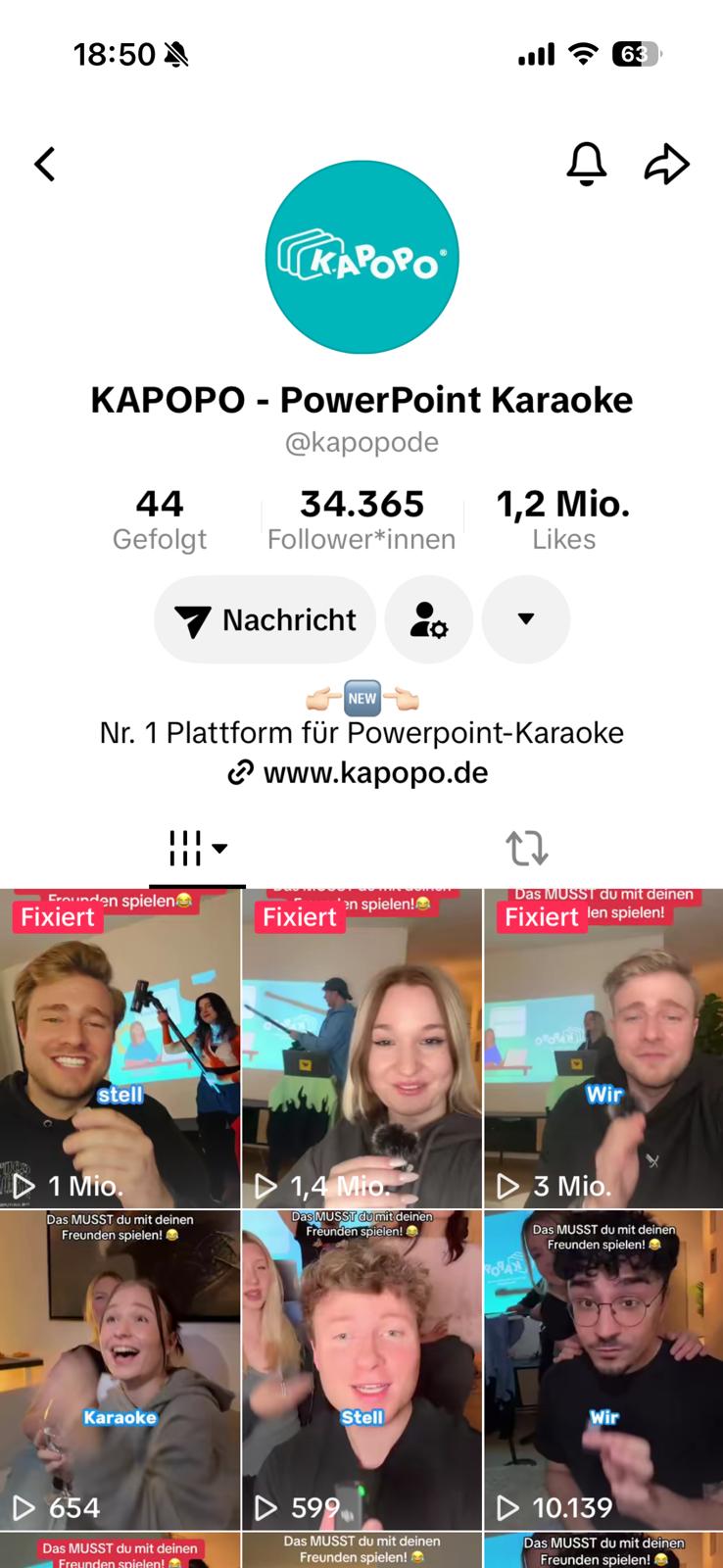The width and height of the screenshot is (723, 1568).
Task: Send a Nachricht to KAPOPO
Action: (x=264, y=619)
